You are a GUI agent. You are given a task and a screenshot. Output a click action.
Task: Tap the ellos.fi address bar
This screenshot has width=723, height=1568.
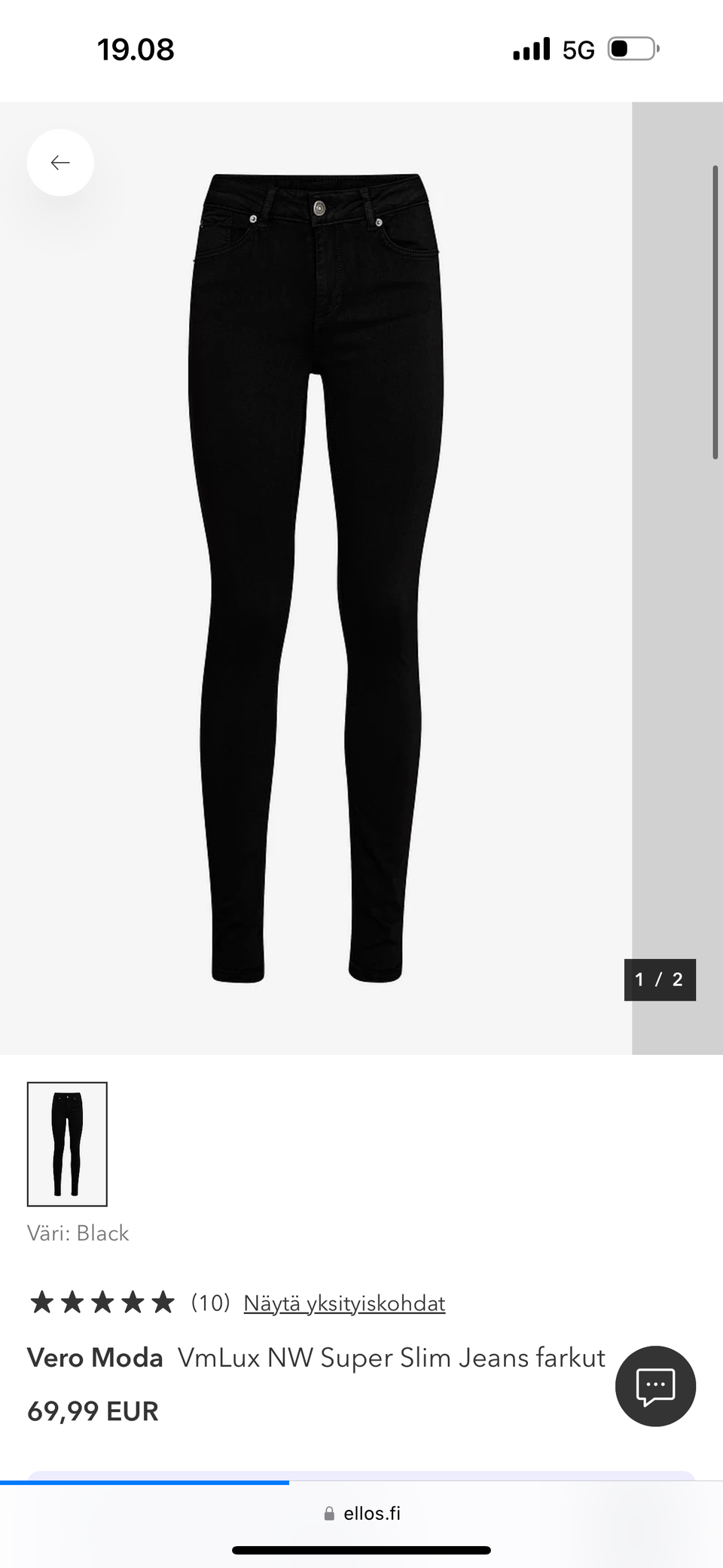pyautogui.click(x=362, y=1513)
